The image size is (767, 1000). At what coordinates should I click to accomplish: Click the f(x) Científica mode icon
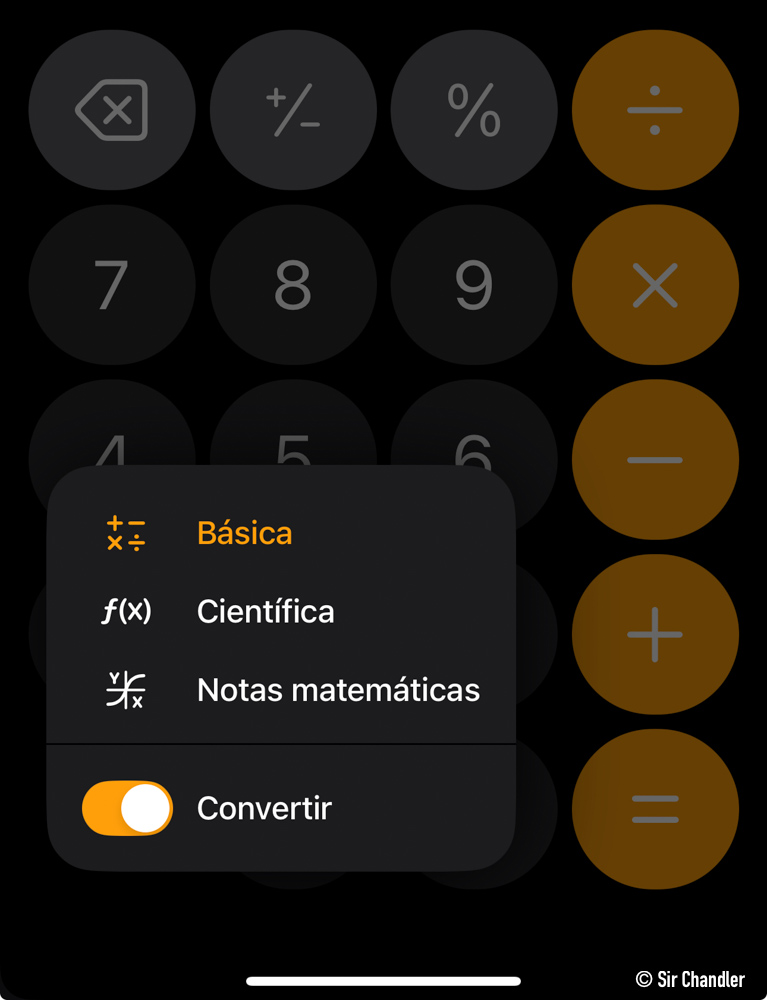[125, 611]
